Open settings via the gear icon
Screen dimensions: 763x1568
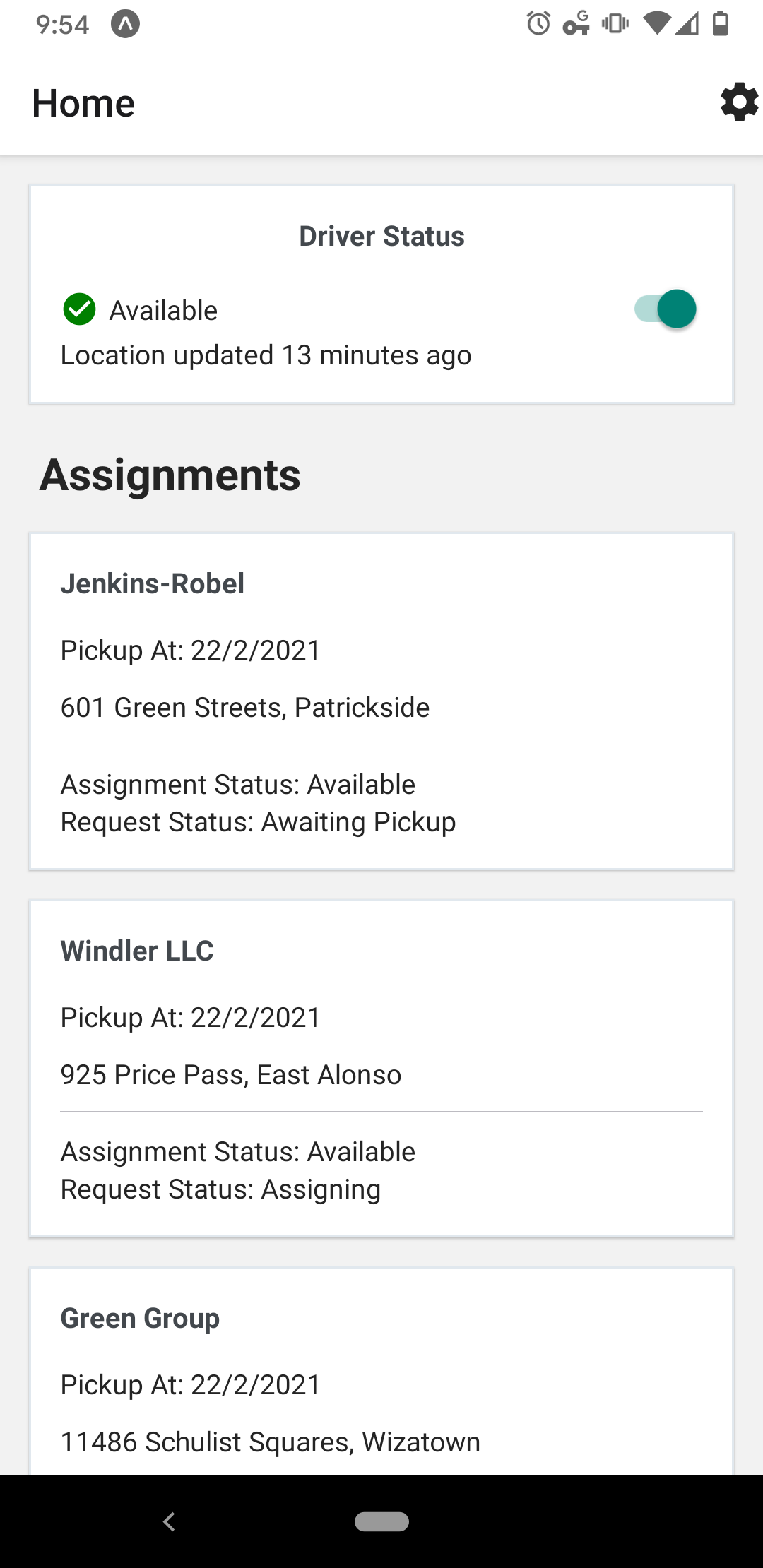click(739, 102)
